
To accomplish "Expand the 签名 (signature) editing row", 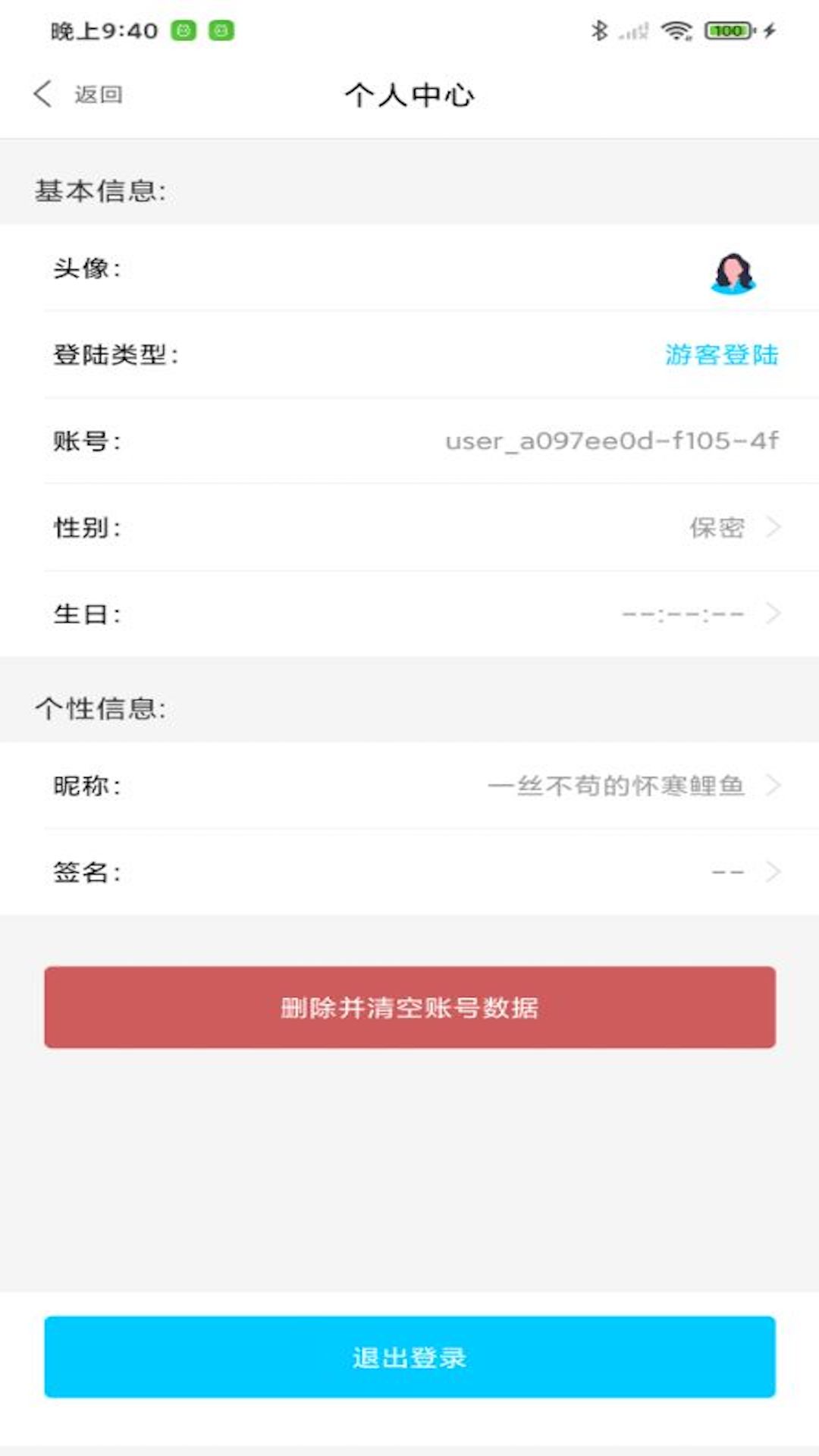I will pos(773,871).
